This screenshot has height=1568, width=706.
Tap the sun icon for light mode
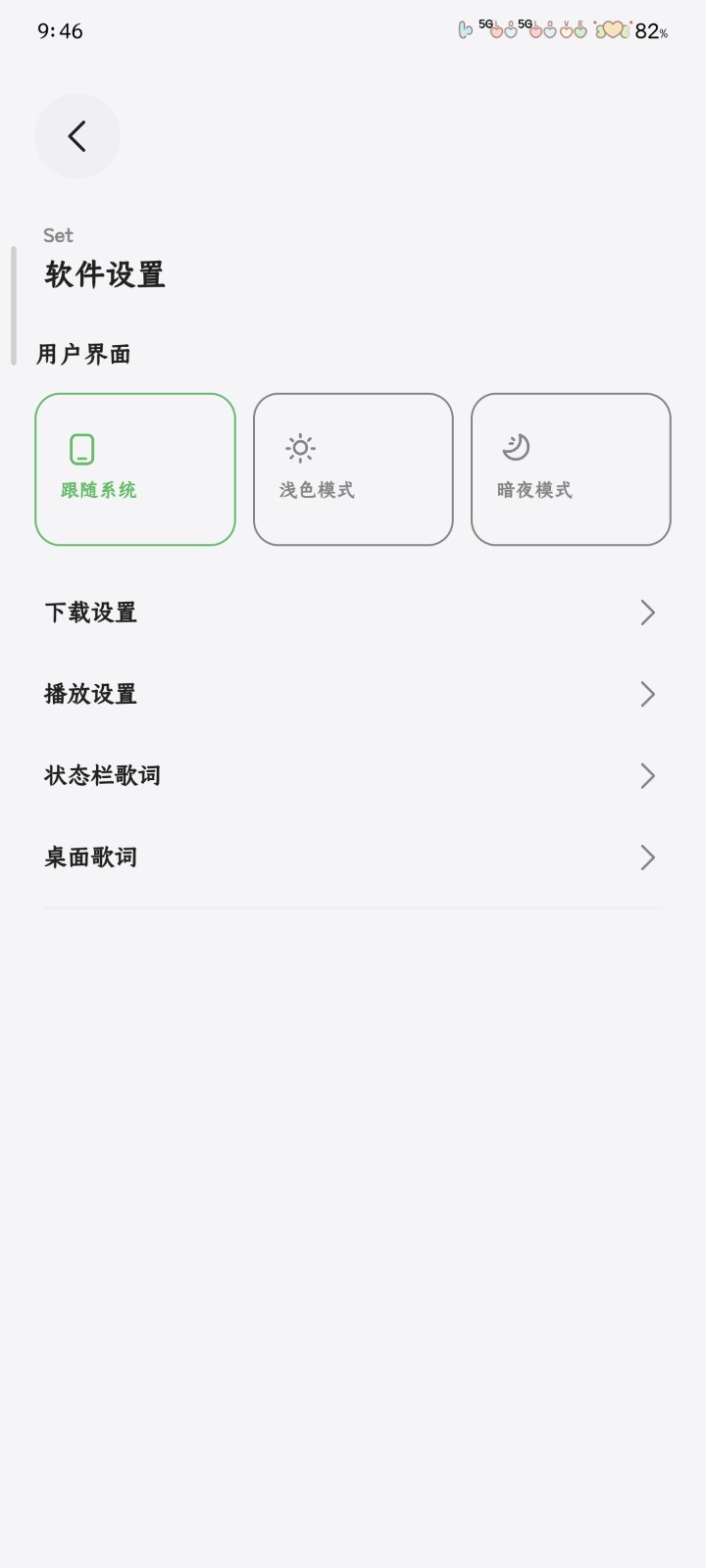click(299, 446)
